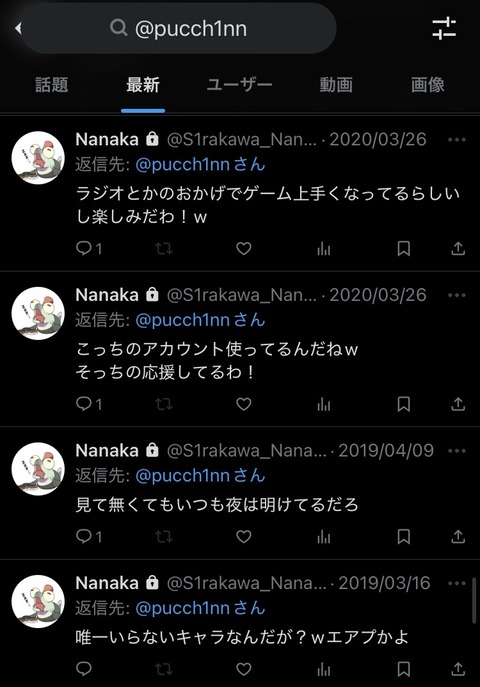This screenshot has height=687, width=480.
Task: Open the @pucch1nn link in the 2019/04/09 post
Action: (x=183, y=475)
